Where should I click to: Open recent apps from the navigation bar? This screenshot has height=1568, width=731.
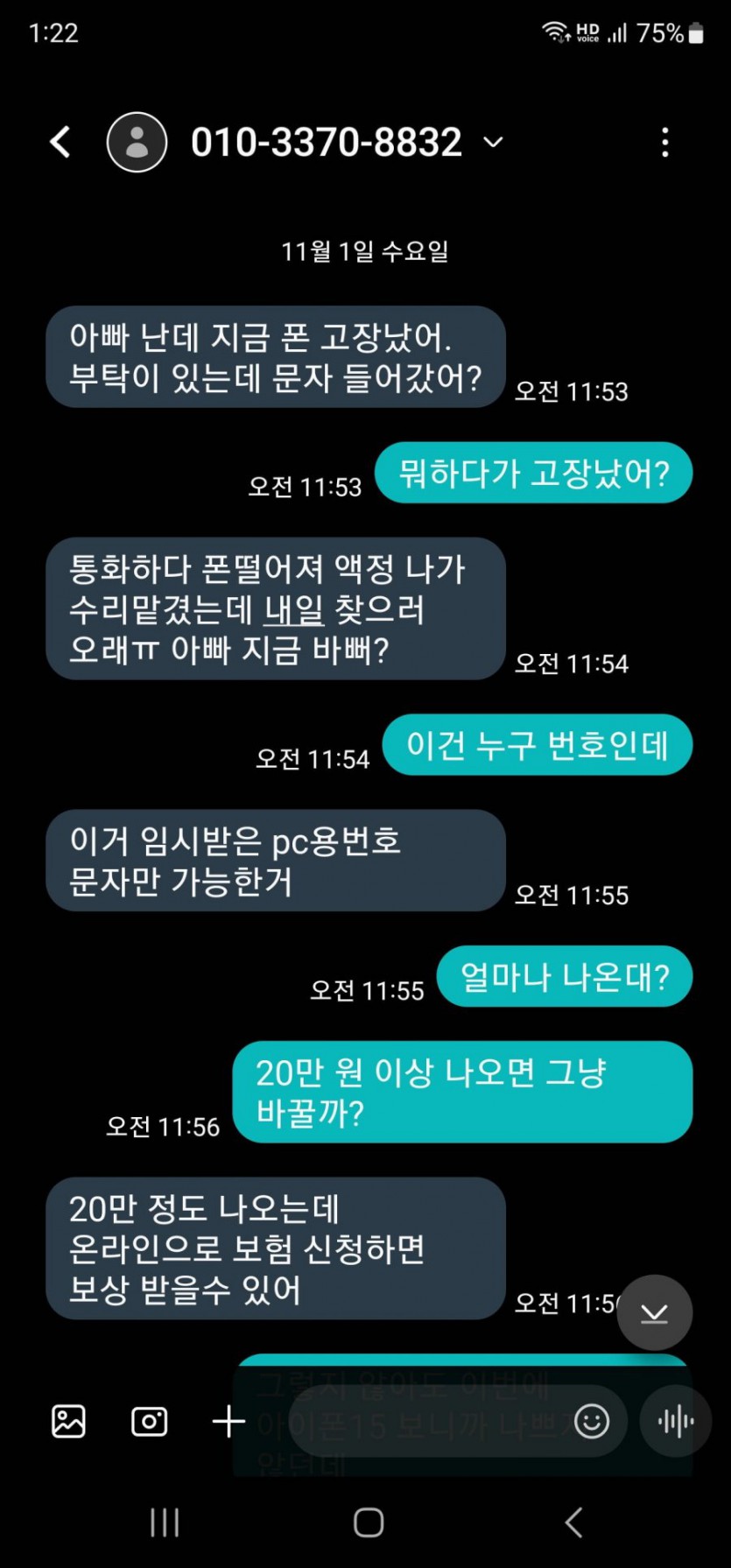(164, 1522)
